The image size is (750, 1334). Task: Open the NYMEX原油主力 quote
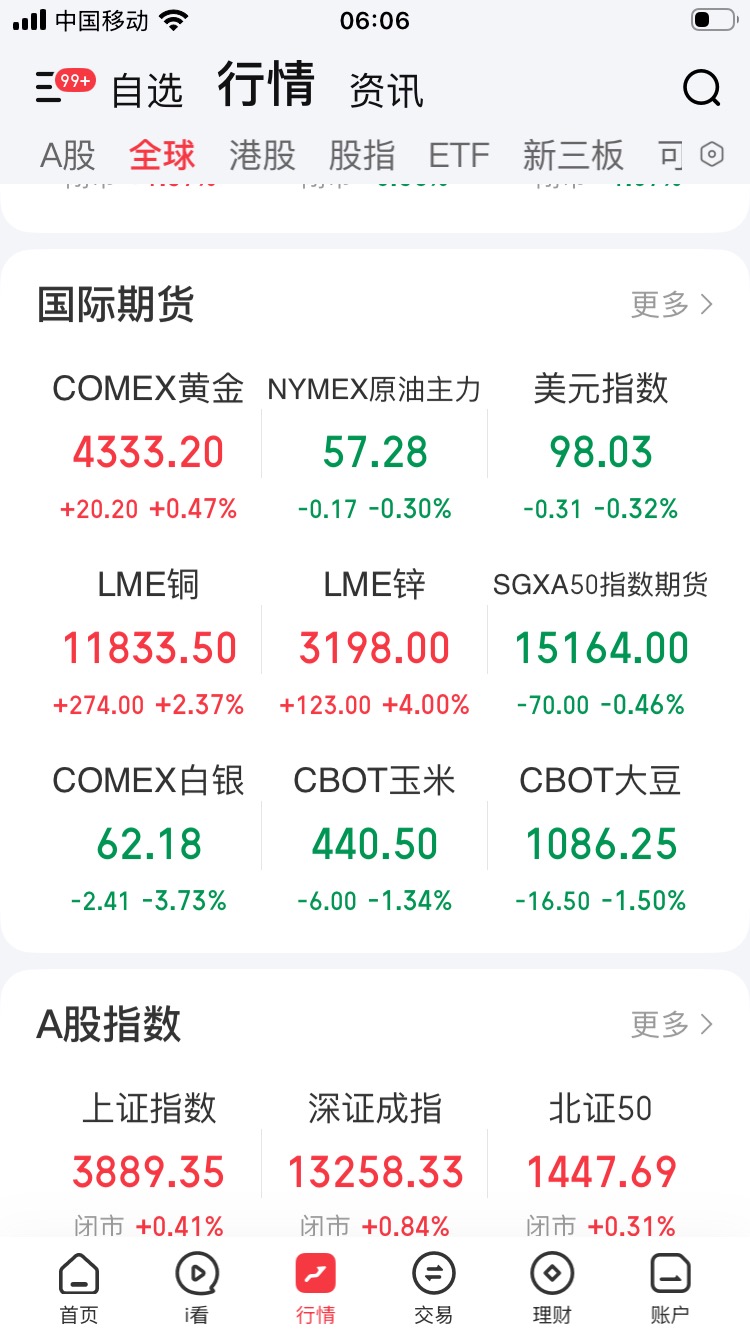click(x=375, y=445)
